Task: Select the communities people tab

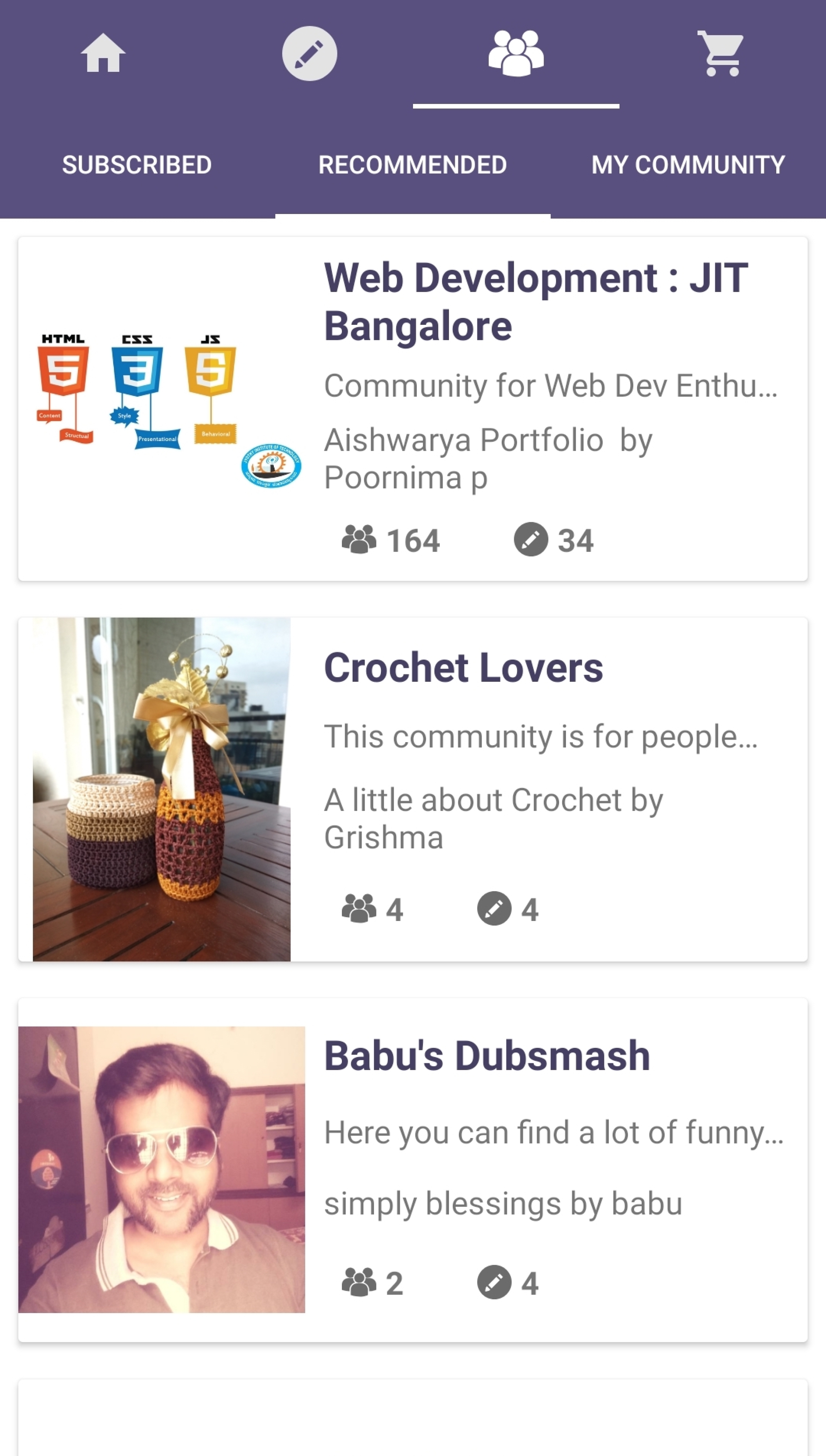Action: [516, 53]
